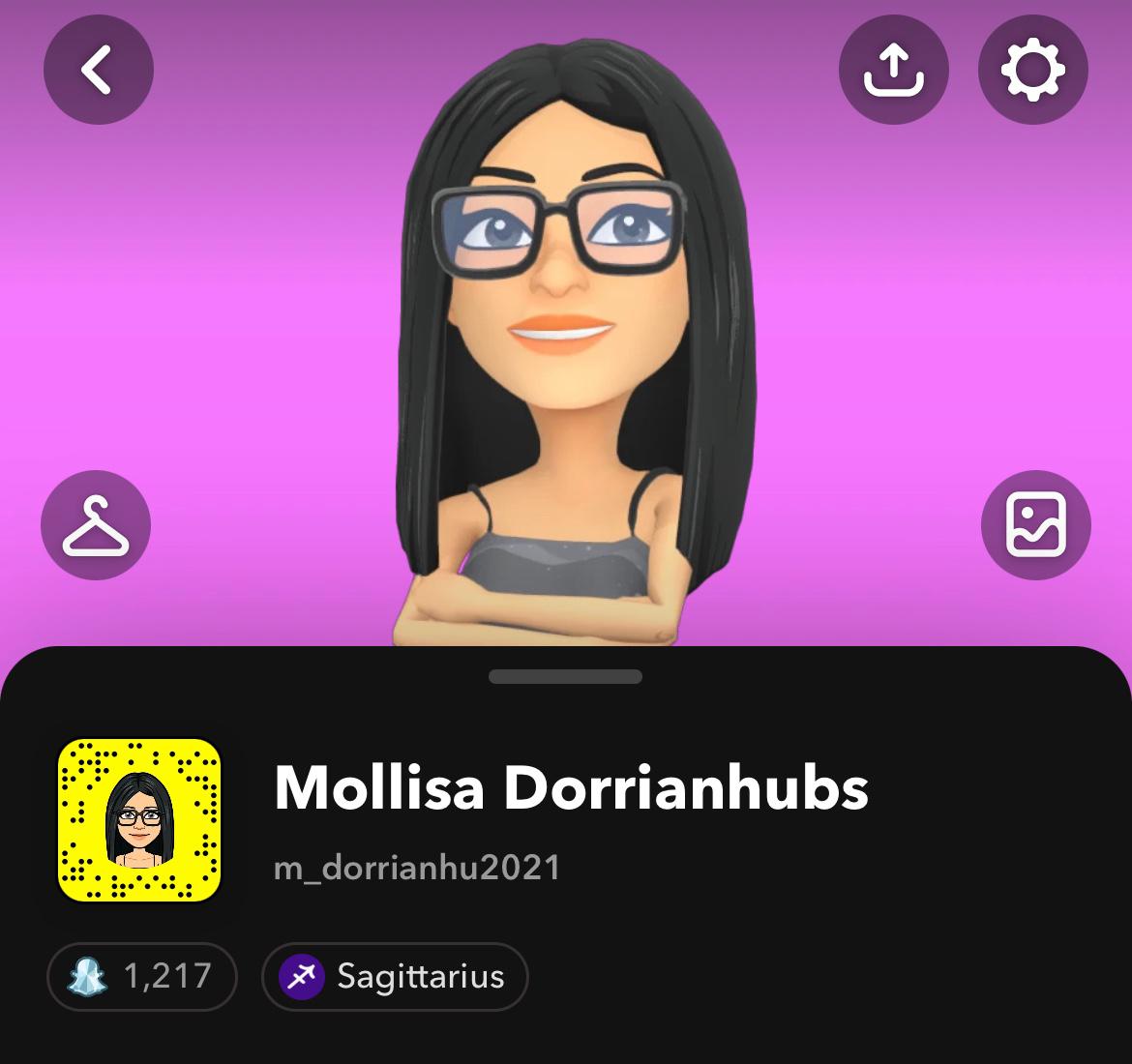The image size is (1132, 1064).
Task: Open the Sagittarius zodiac chip
Action: point(395,976)
